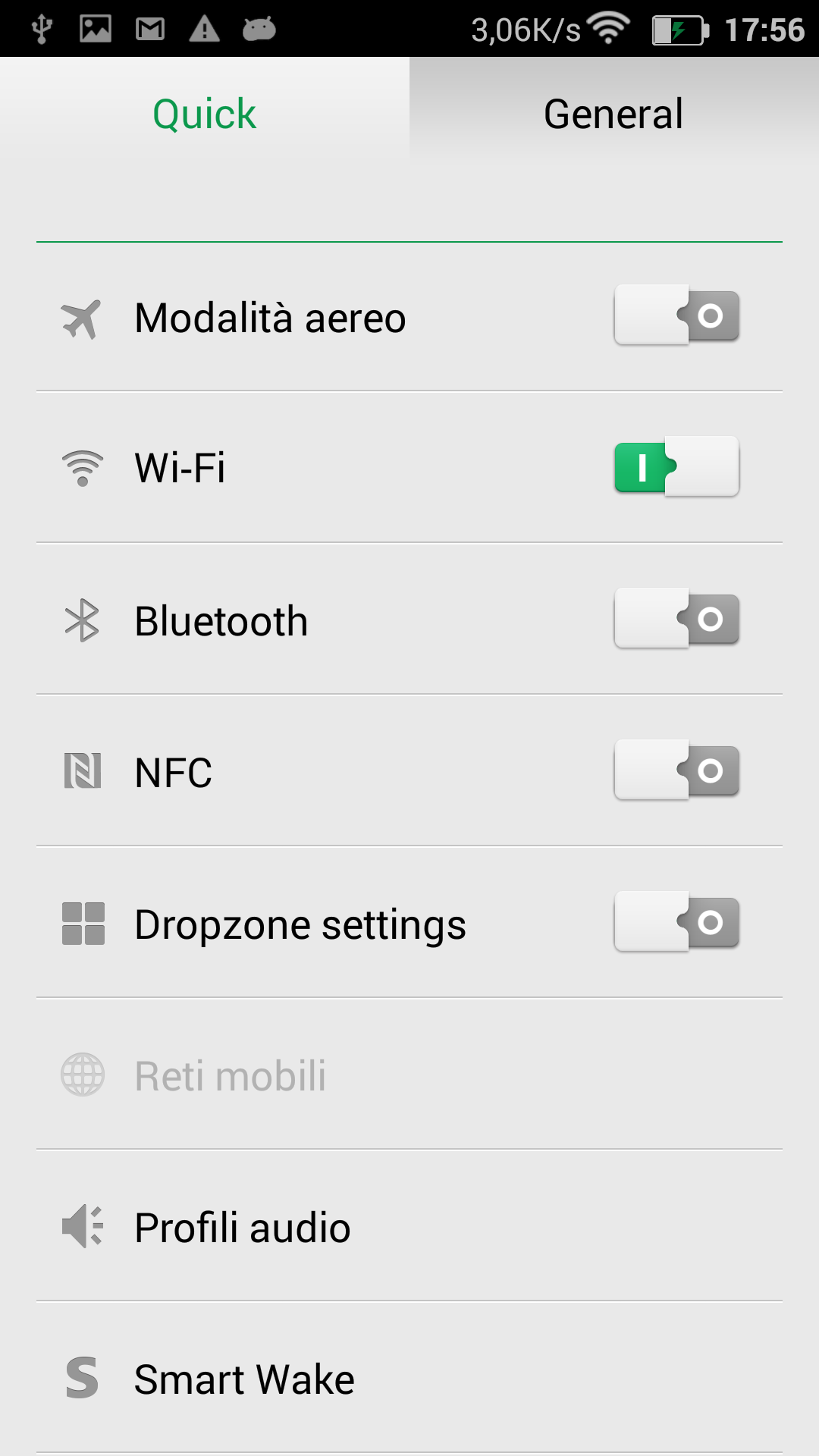The height and width of the screenshot is (1456, 819).
Task: Open the Wi-Fi settings row
Action: tap(409, 467)
